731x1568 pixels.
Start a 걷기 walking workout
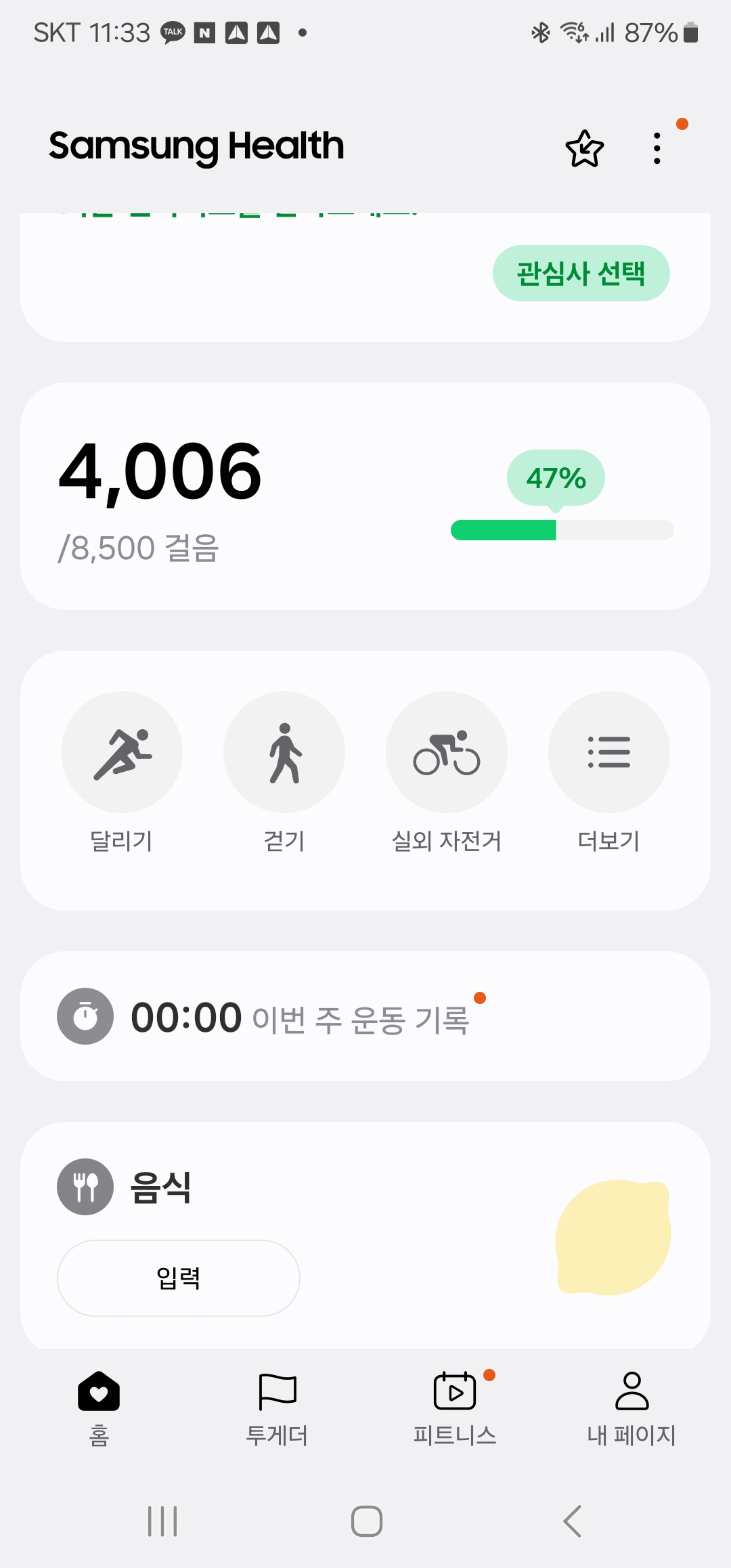pos(284,752)
